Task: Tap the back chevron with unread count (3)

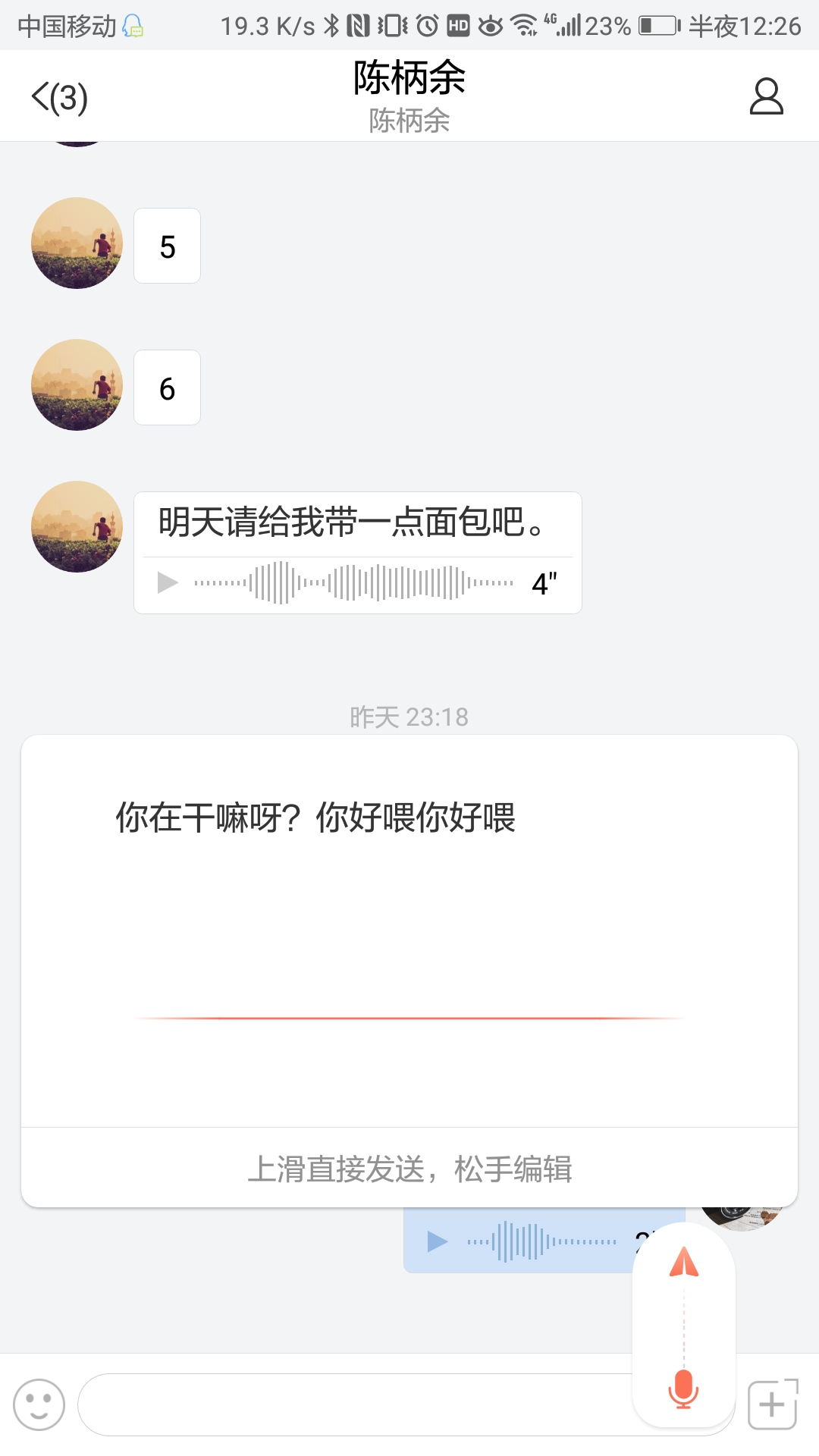Action: coord(57,96)
